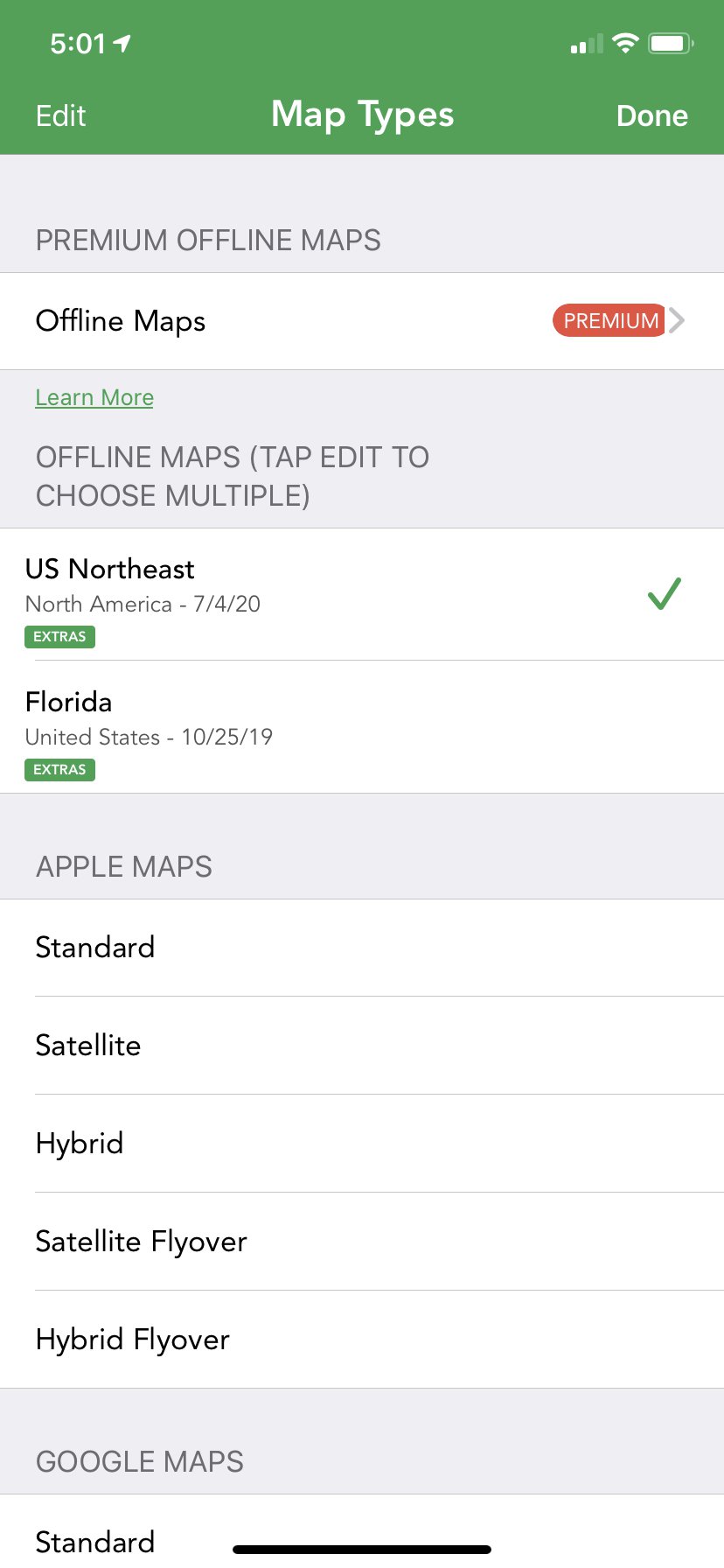This screenshot has height=1568, width=724.
Task: Follow the Learn More link
Action: [x=94, y=397]
